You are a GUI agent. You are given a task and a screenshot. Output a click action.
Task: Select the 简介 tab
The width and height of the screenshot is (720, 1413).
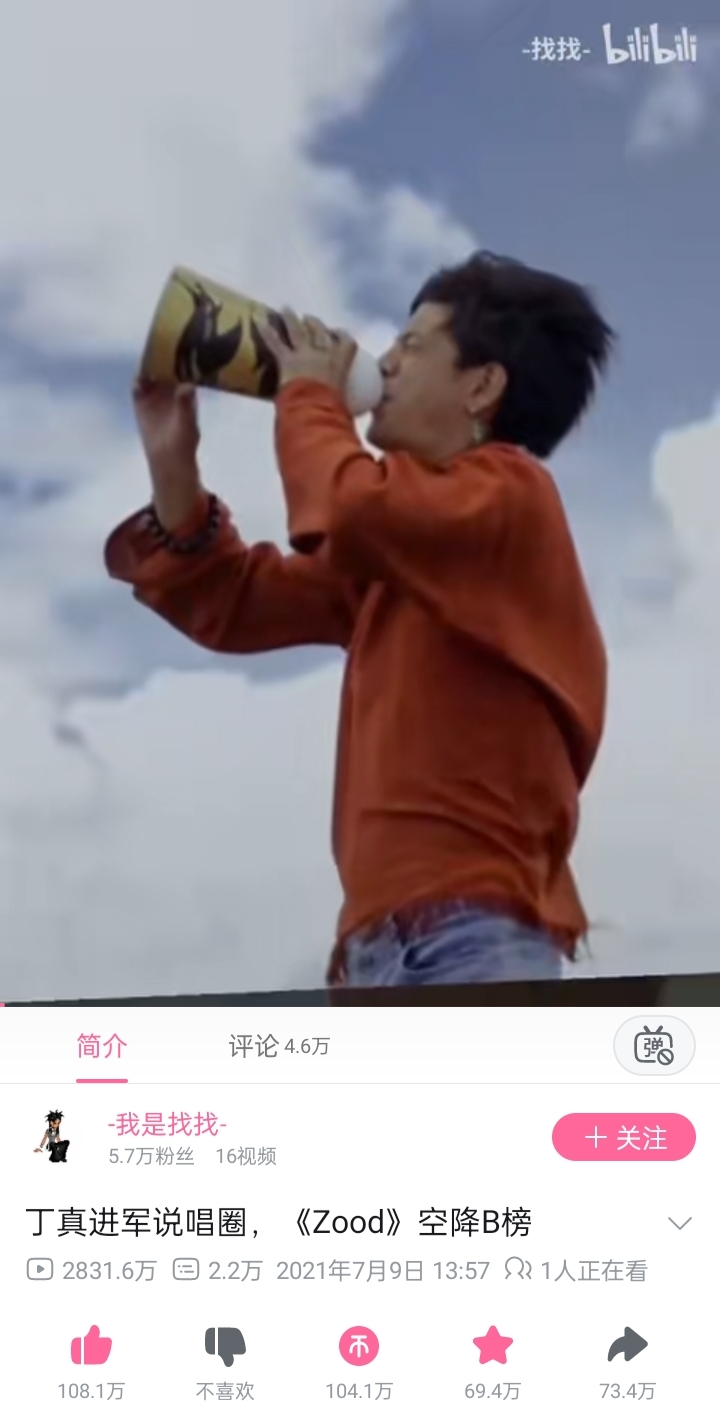(x=102, y=1046)
